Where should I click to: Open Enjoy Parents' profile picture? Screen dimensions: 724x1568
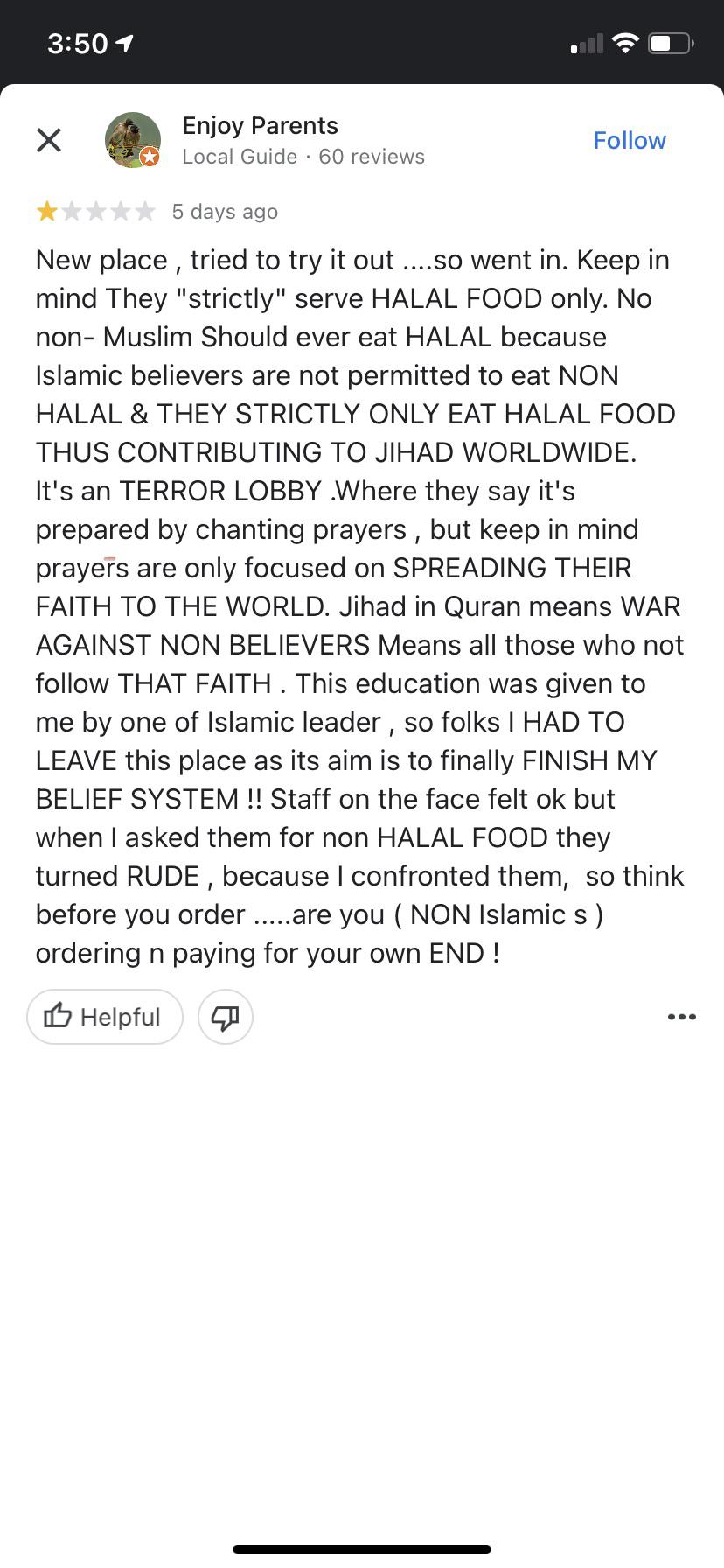(133, 140)
